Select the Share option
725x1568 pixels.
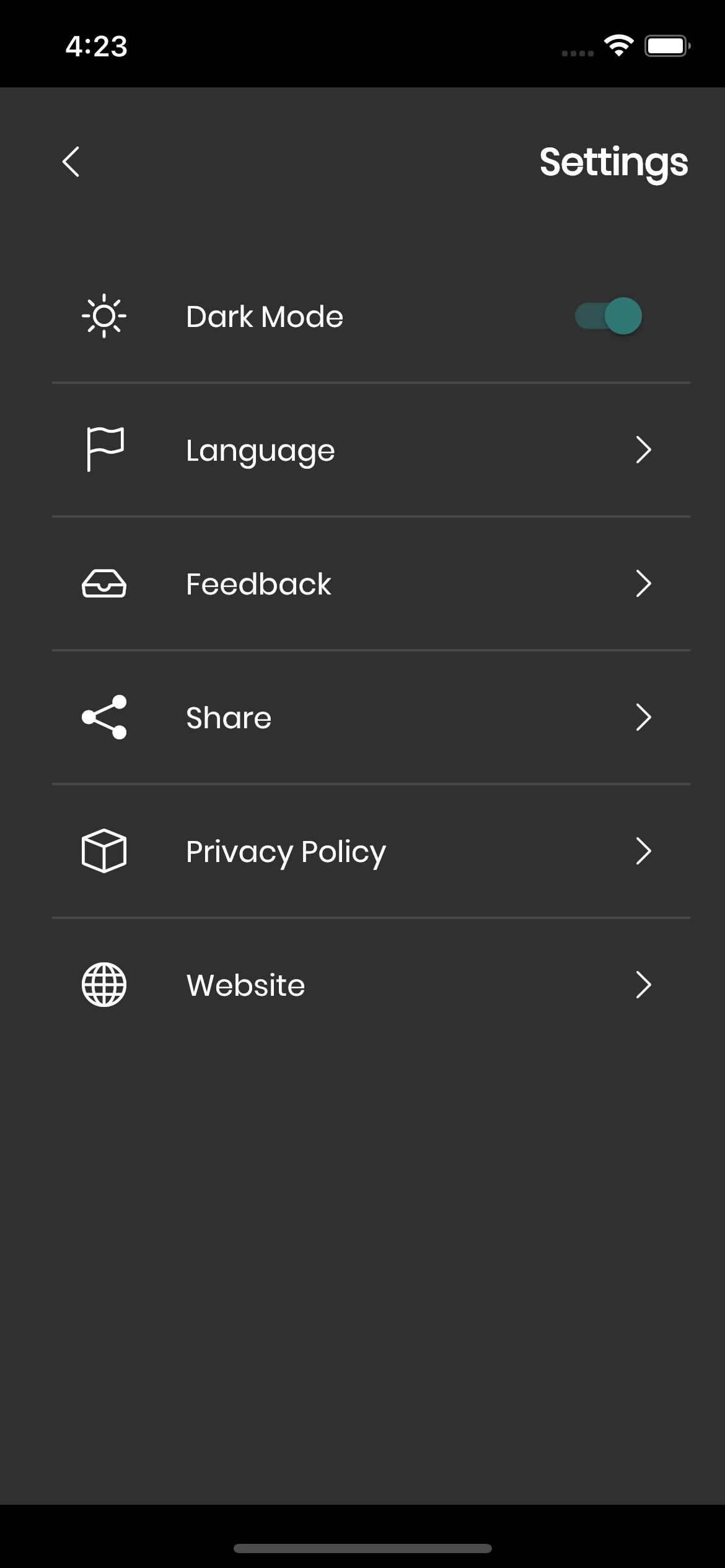371,718
